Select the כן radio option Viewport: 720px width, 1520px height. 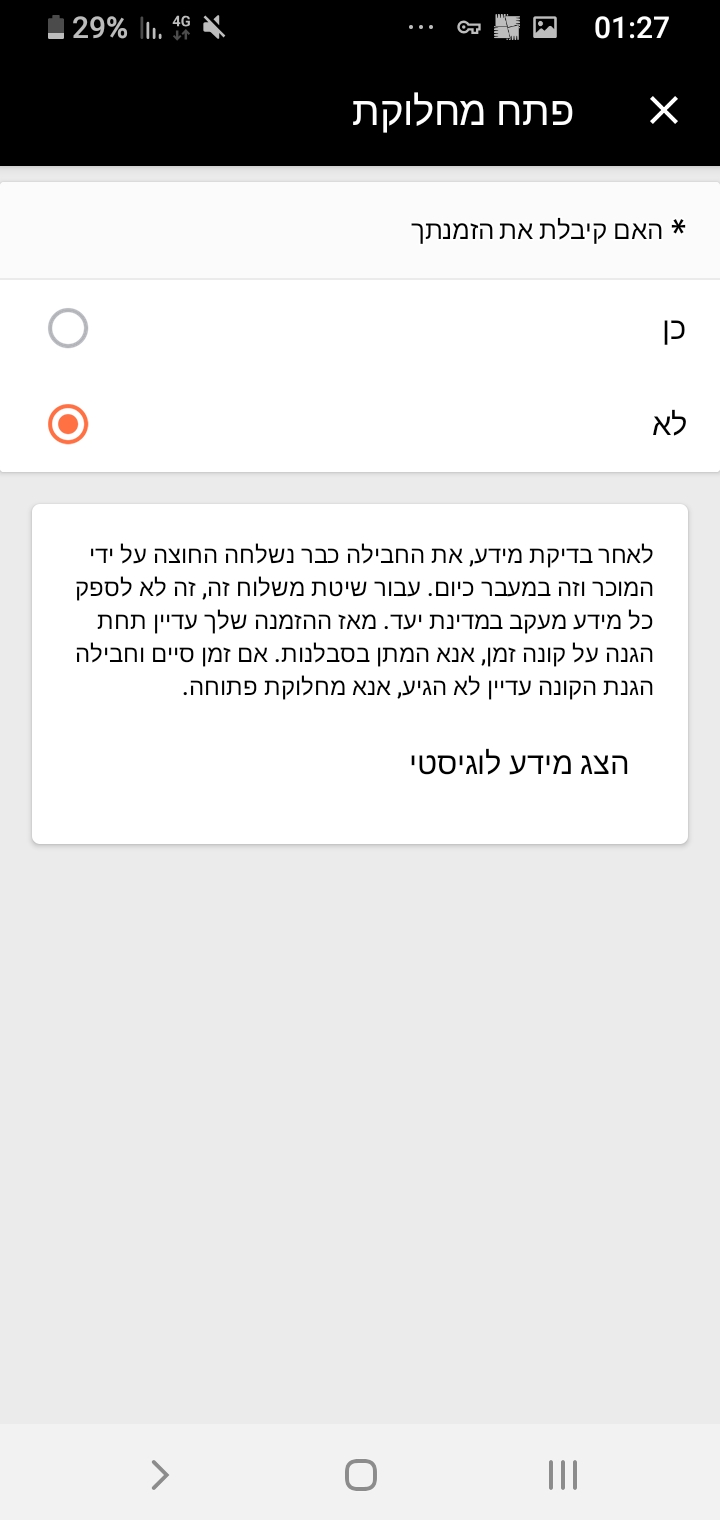tap(68, 329)
